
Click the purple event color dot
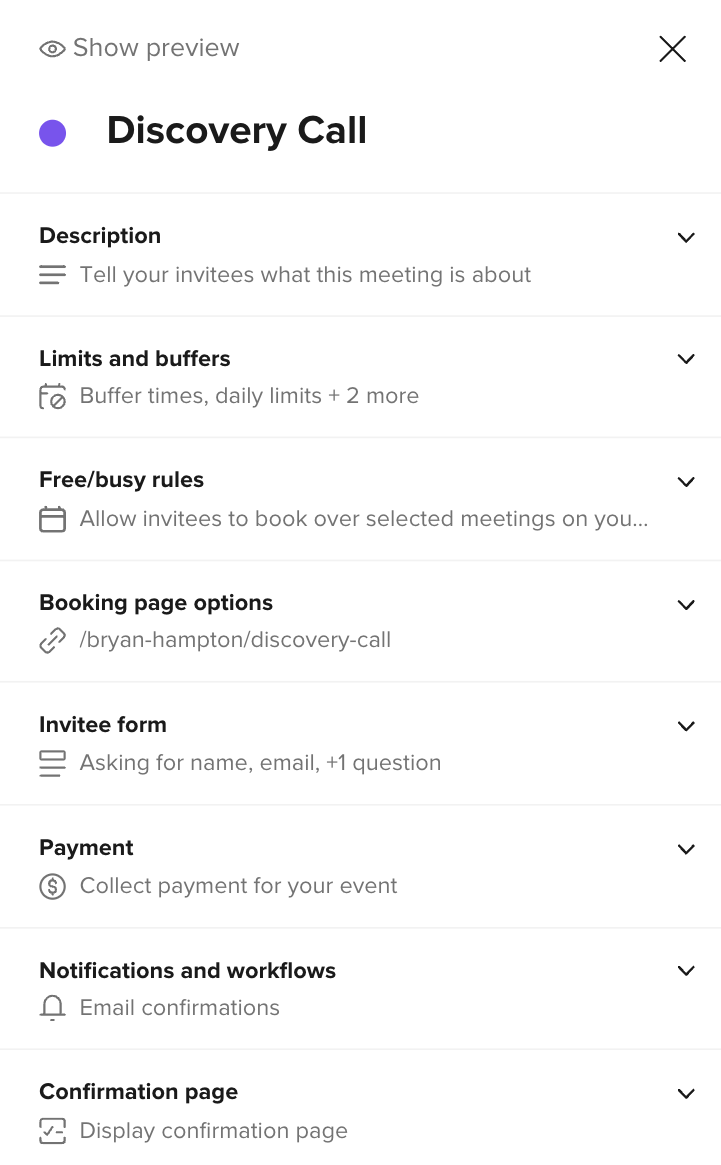point(52,131)
